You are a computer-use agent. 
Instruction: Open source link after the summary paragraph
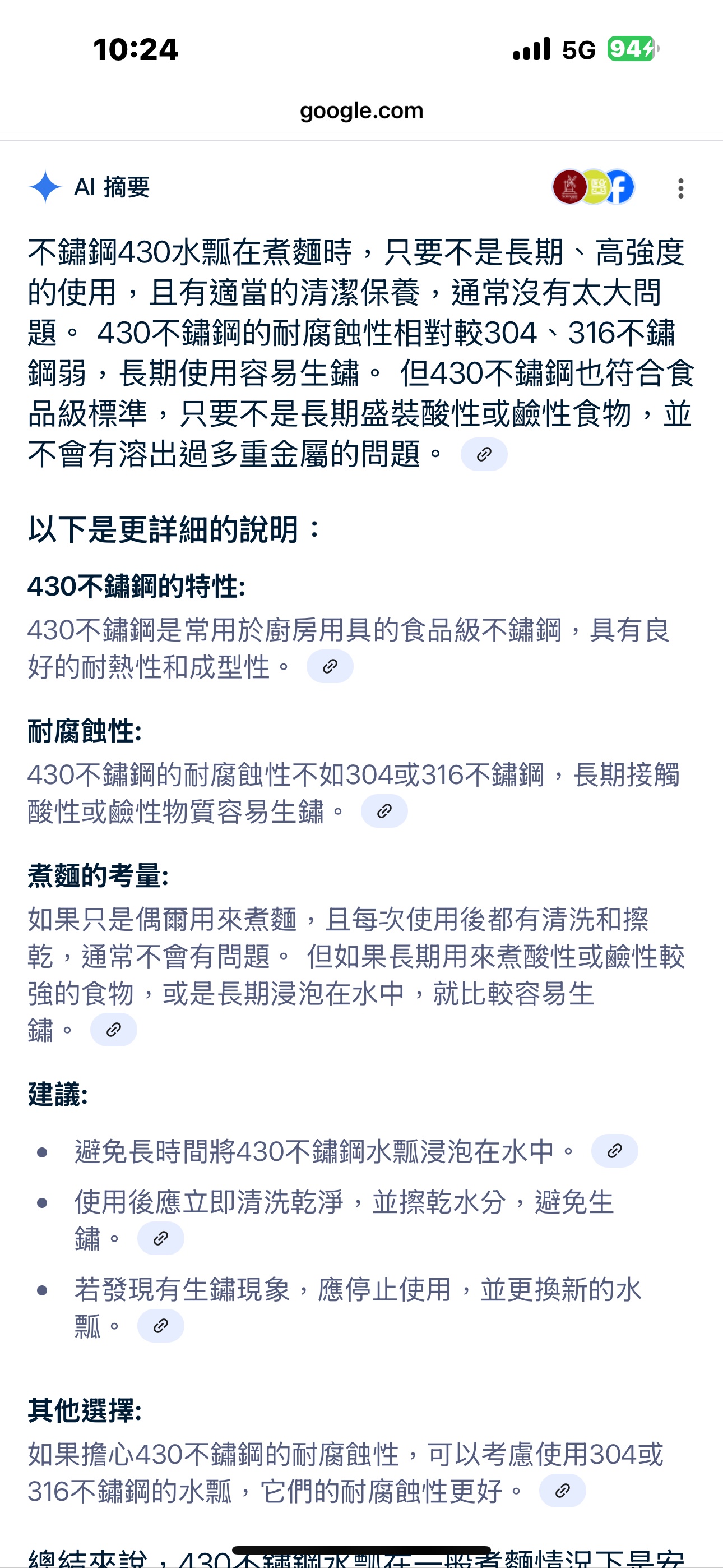484,454
